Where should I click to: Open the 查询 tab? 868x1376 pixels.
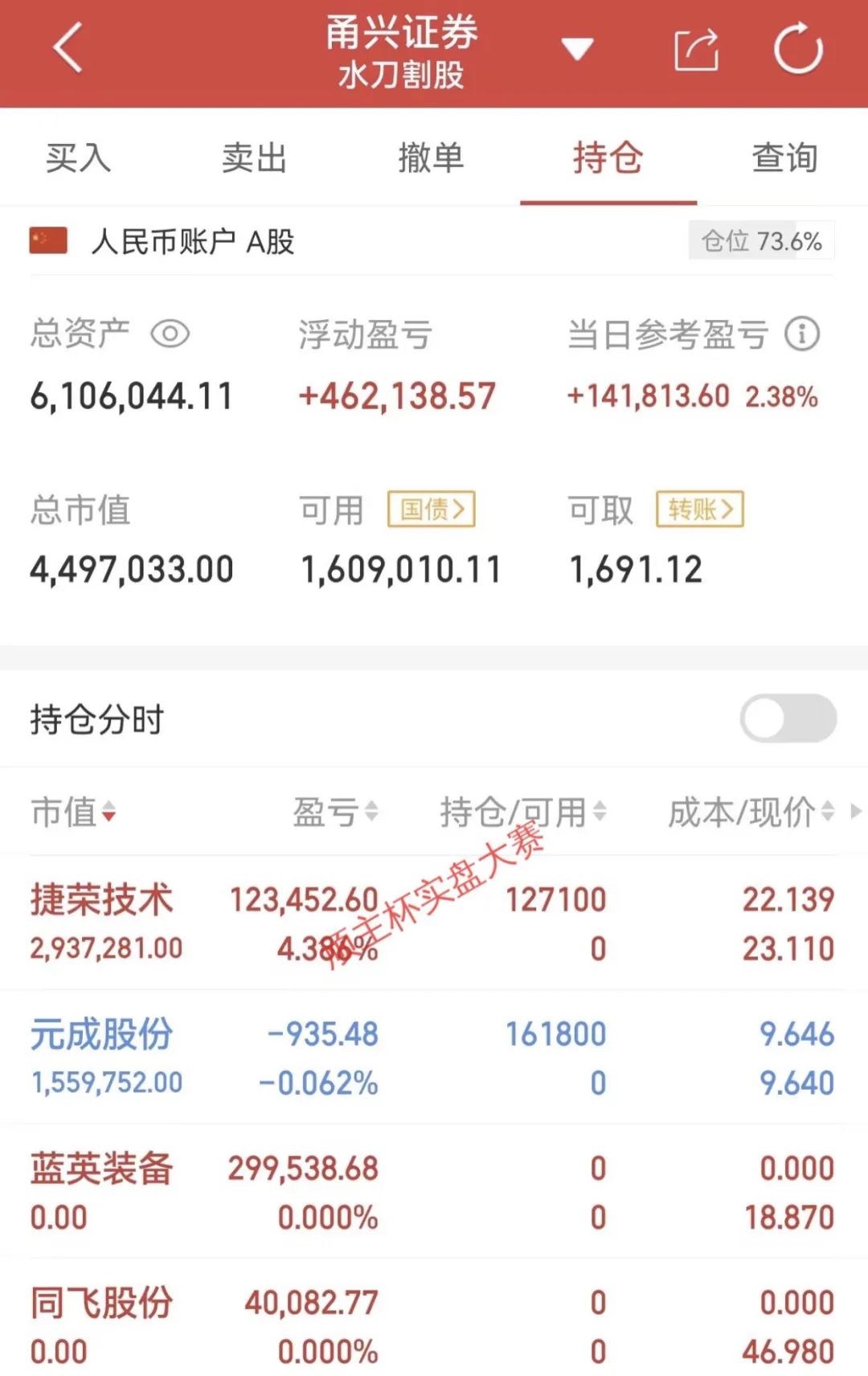point(784,158)
